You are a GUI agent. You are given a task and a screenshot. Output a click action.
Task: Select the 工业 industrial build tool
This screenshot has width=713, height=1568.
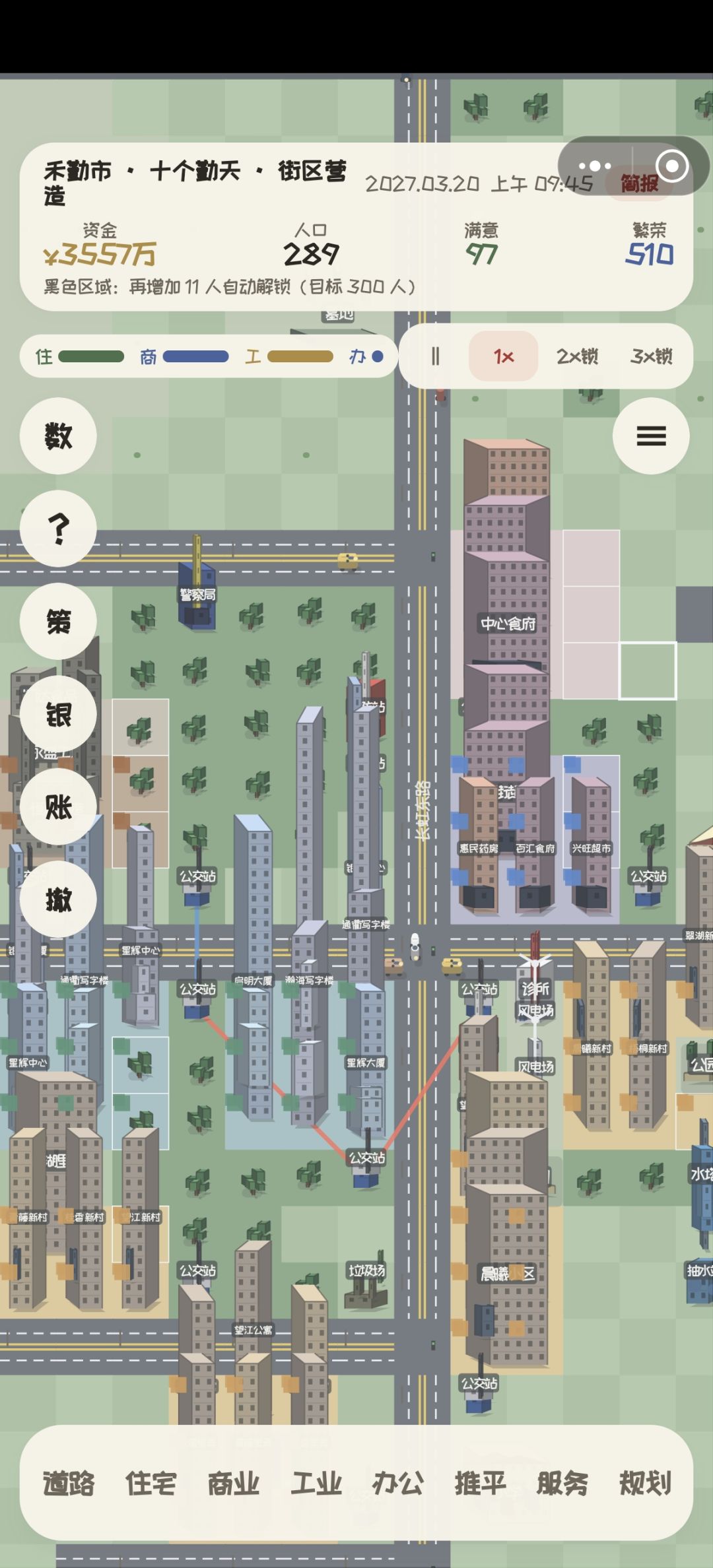tap(316, 1484)
